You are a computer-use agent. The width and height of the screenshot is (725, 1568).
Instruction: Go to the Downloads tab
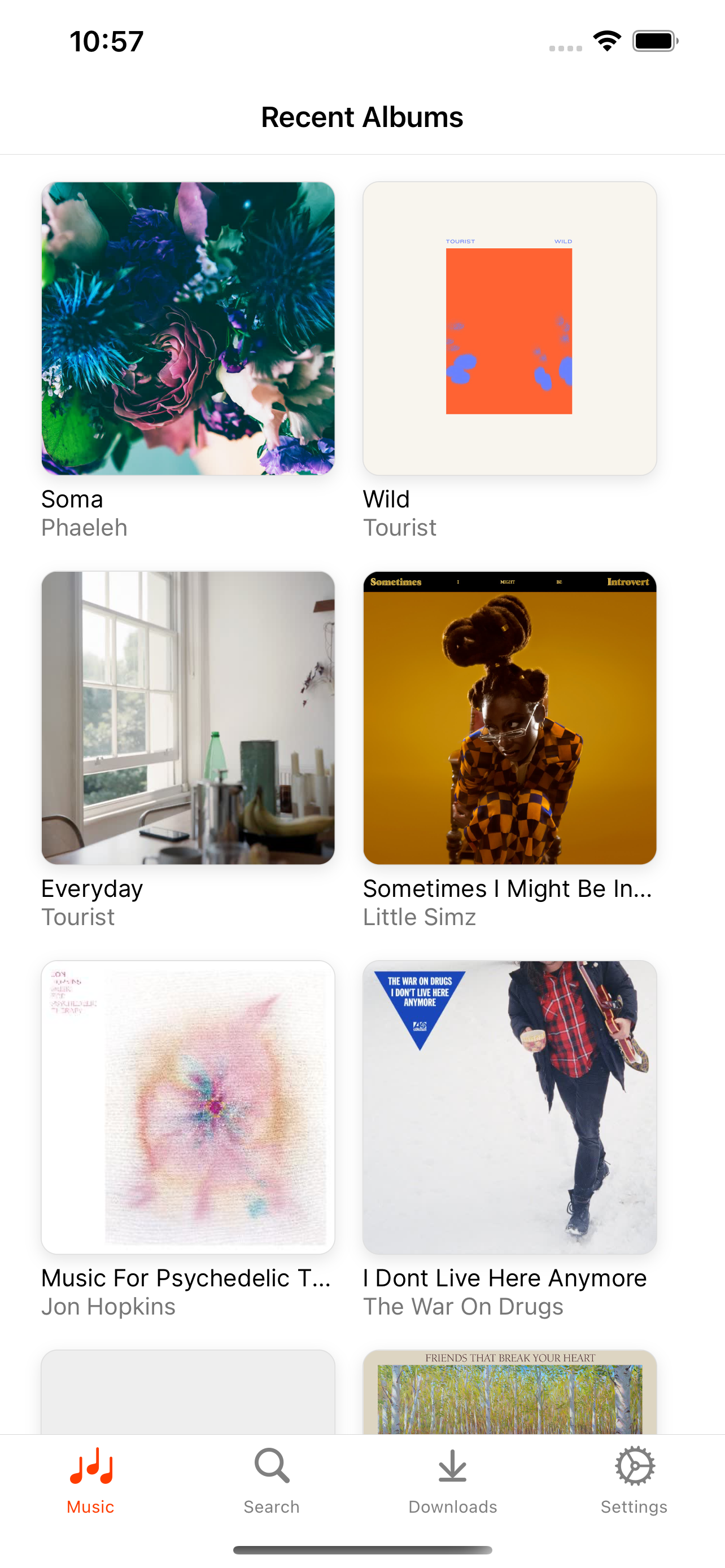pyautogui.click(x=452, y=1481)
